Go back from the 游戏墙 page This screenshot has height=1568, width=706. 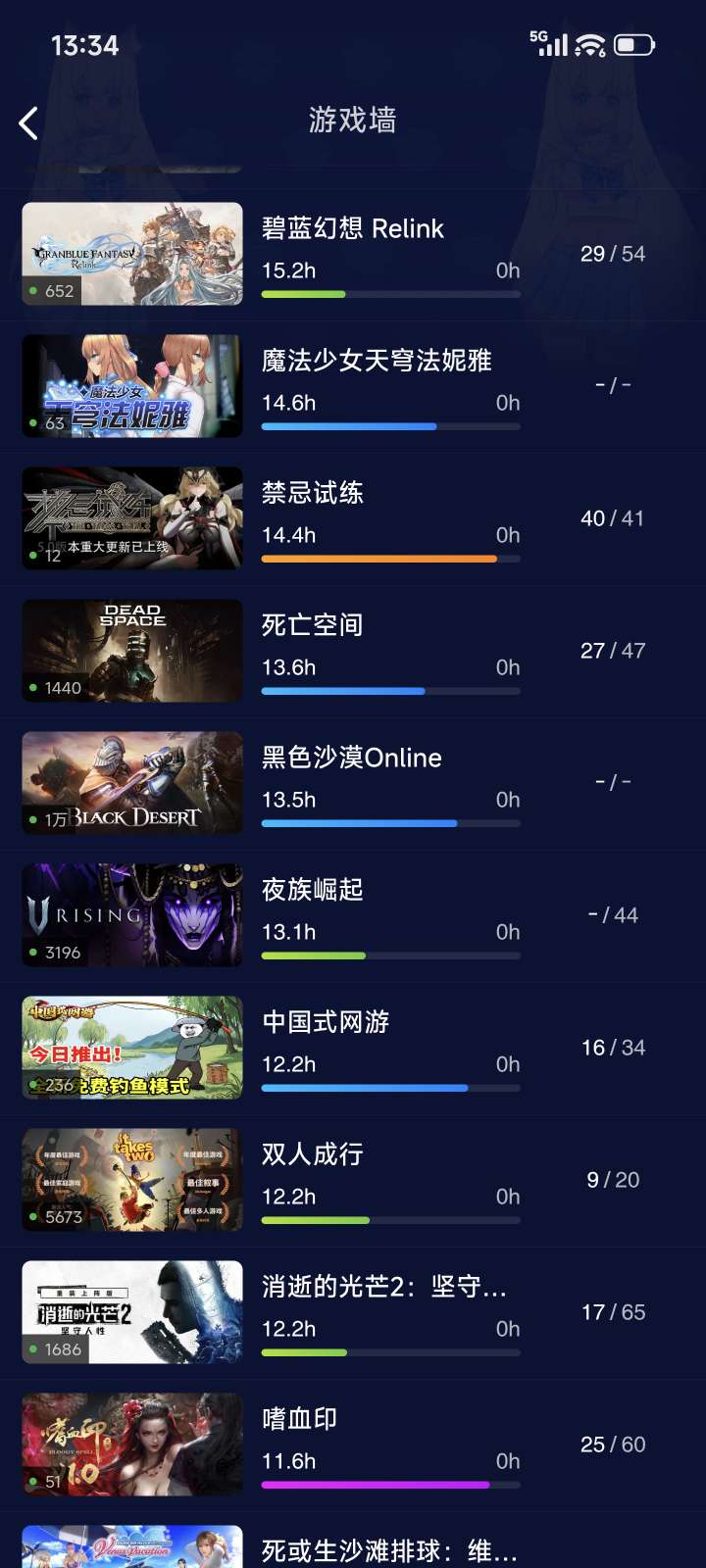(x=28, y=123)
